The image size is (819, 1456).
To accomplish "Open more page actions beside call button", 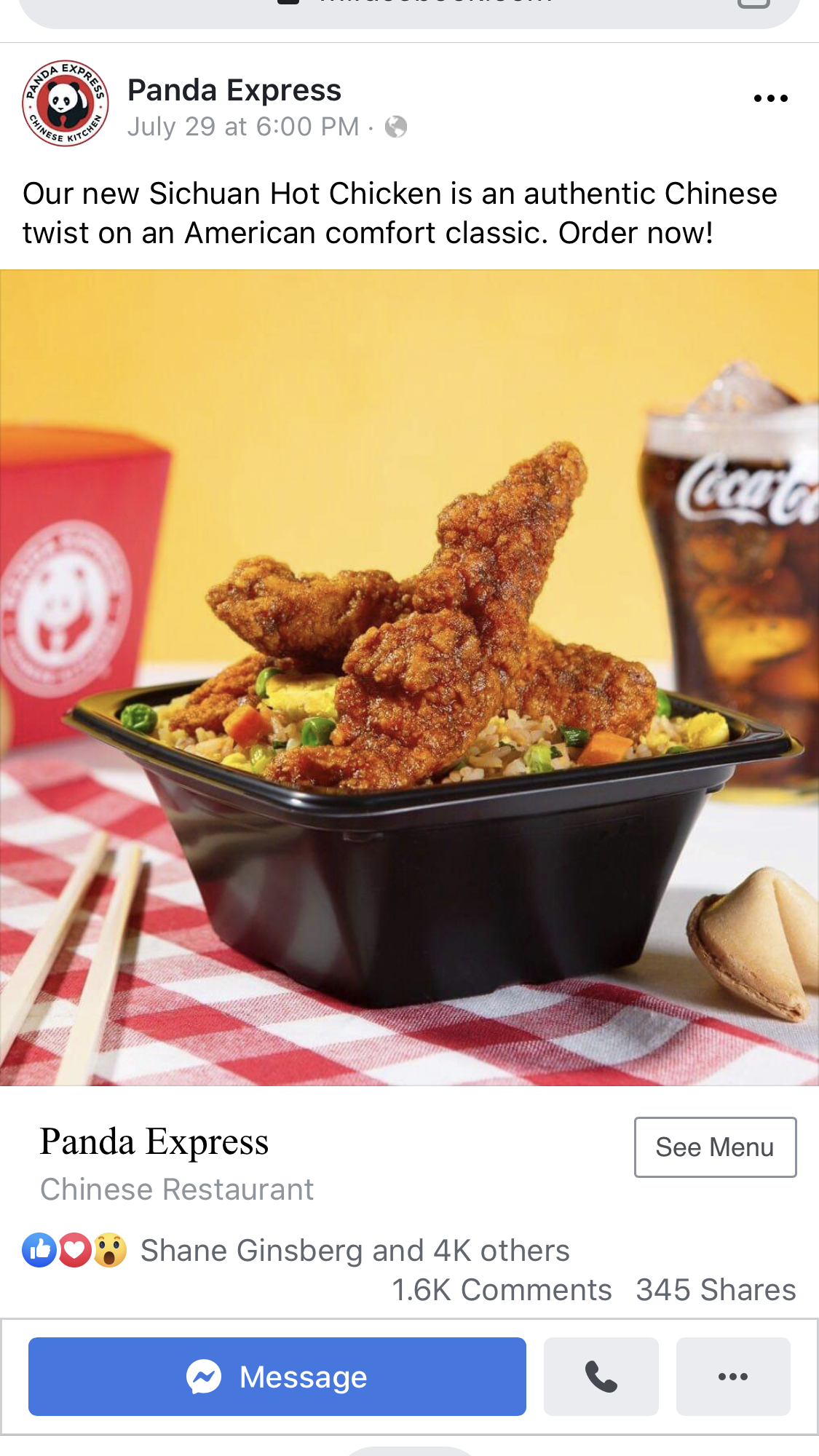I will click(x=733, y=1377).
